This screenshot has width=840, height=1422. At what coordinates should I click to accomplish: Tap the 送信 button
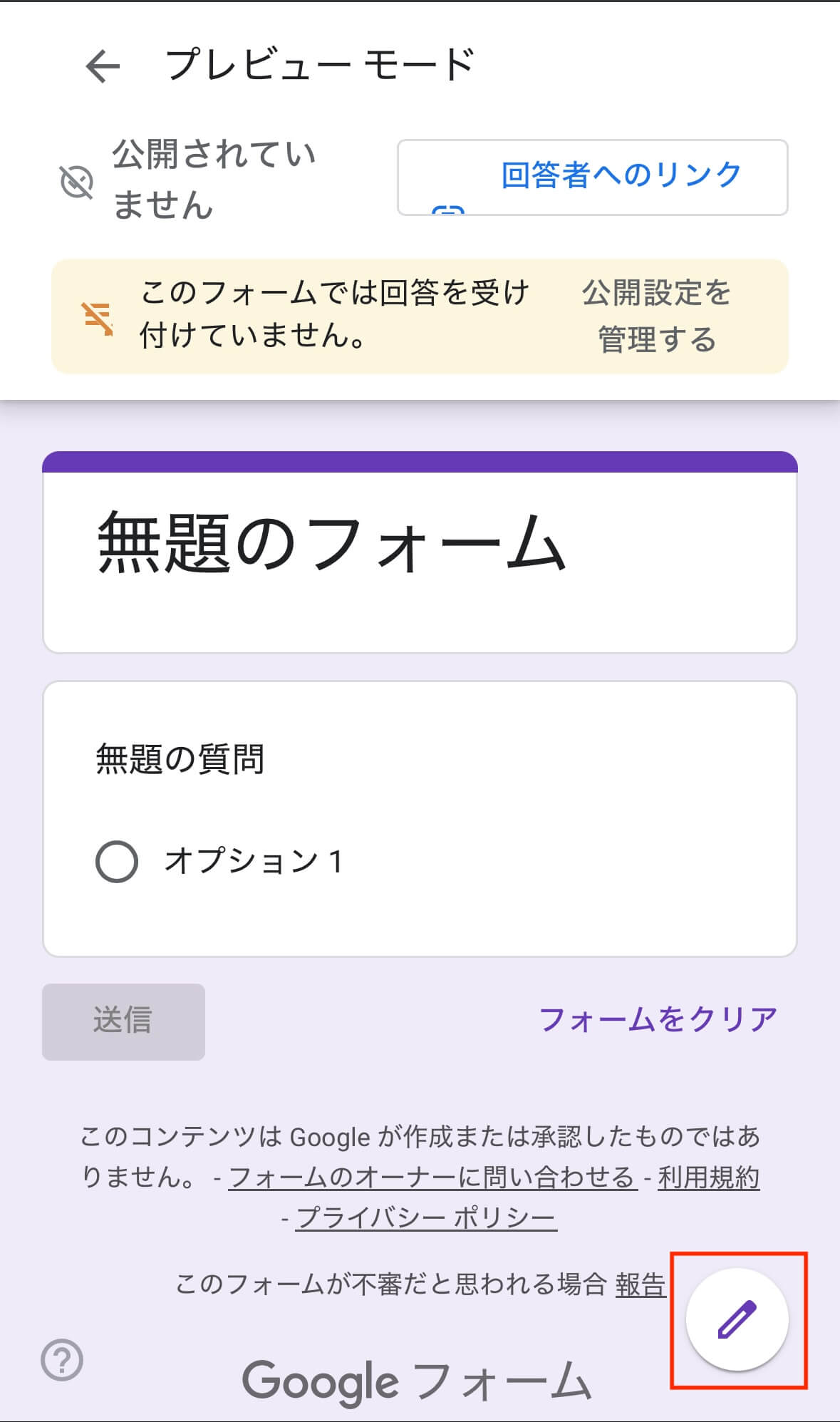[123, 1021]
